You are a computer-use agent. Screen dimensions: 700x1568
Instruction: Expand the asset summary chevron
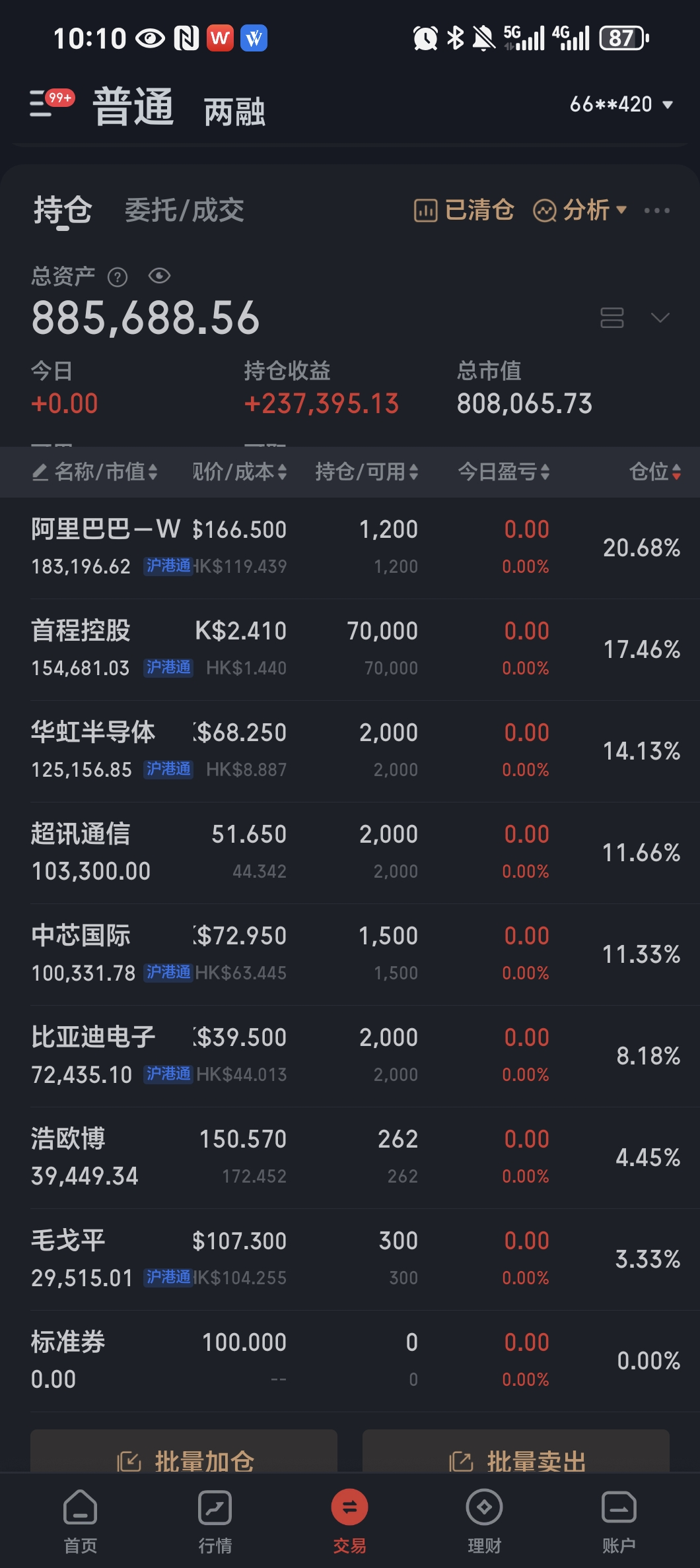tap(660, 318)
